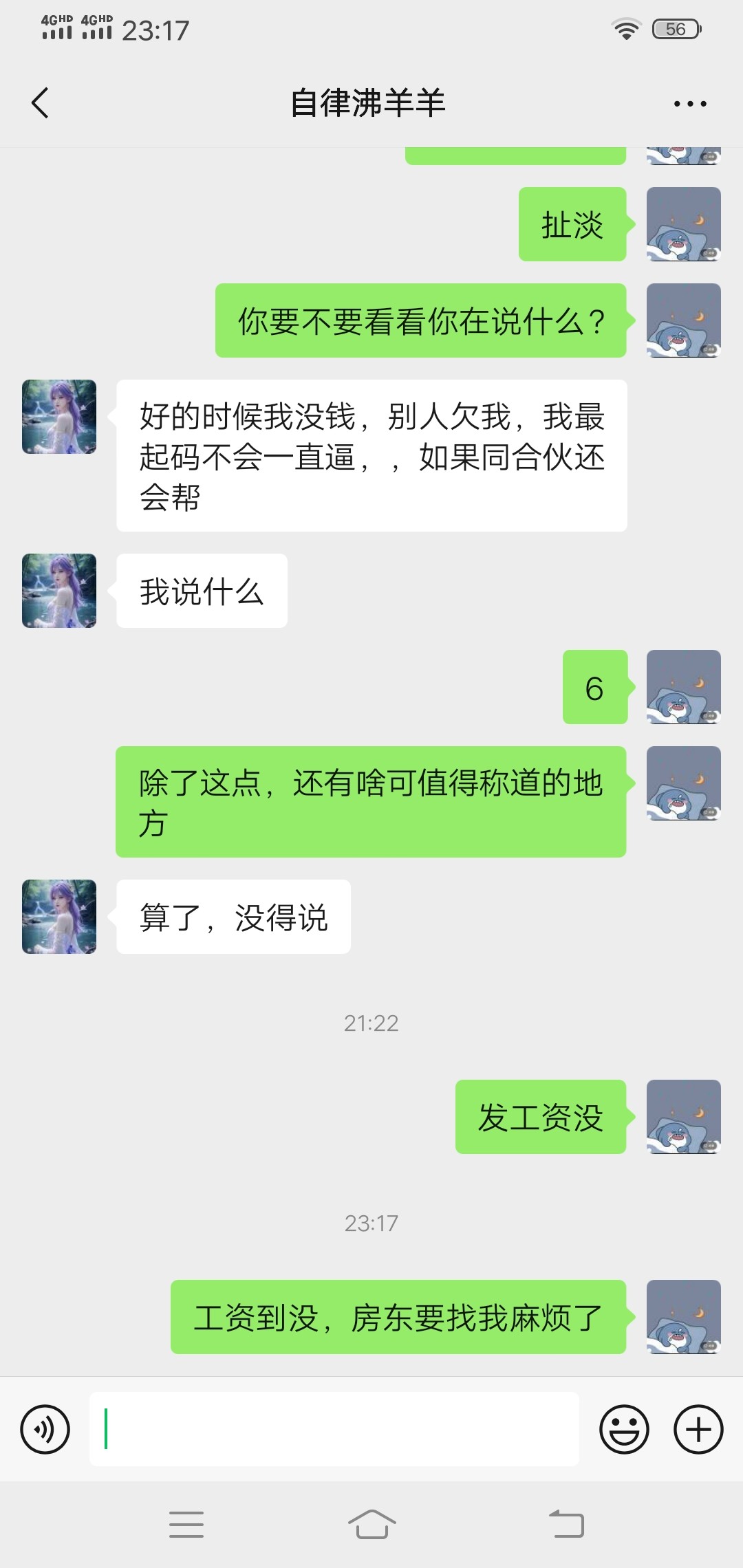743x1568 pixels.
Task: Tap the back arrow to leave the chat
Action: pos(39,102)
